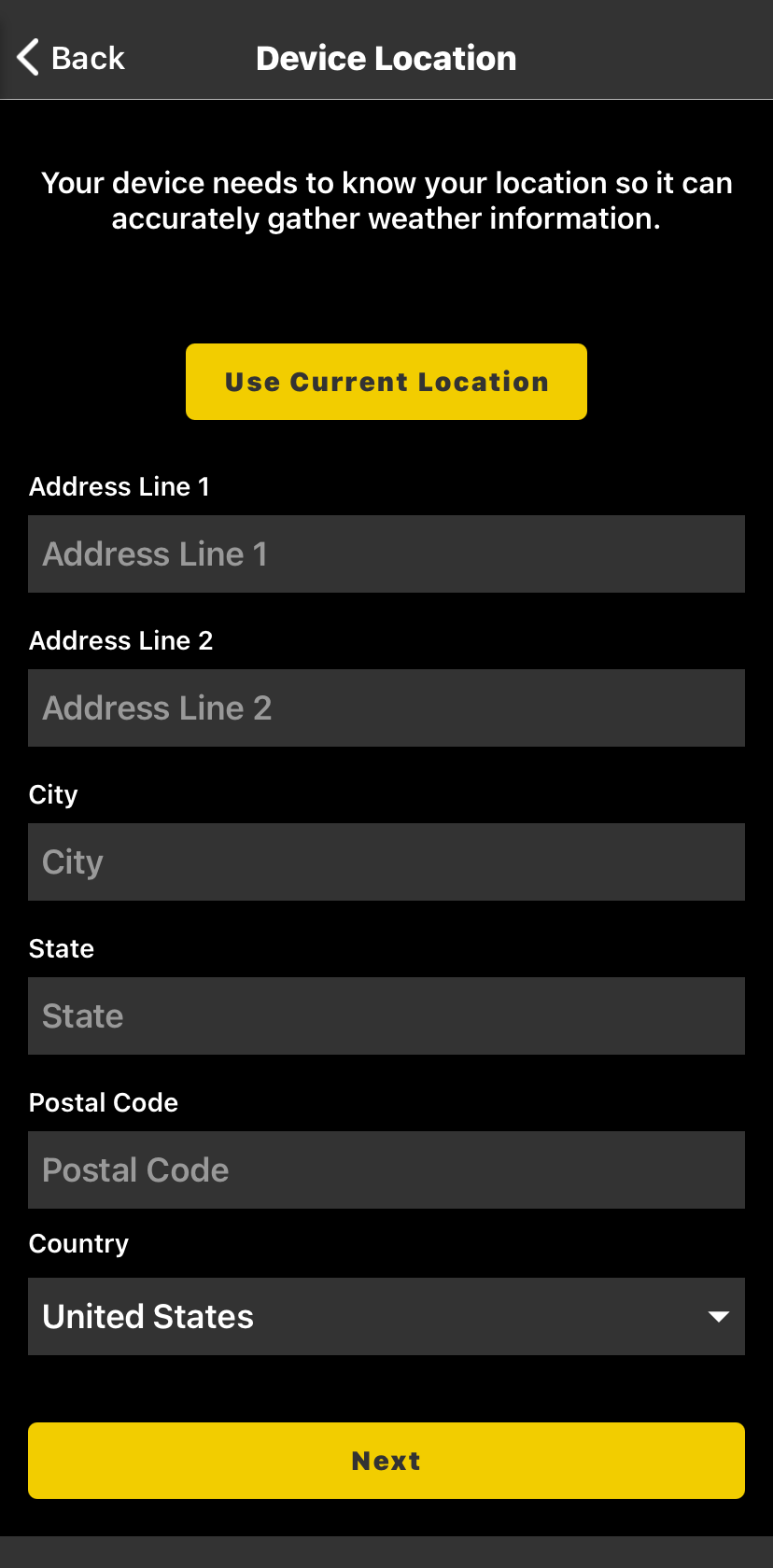Viewport: 773px width, 1568px height.
Task: Open the Country dropdown showing United States
Action: point(386,1317)
